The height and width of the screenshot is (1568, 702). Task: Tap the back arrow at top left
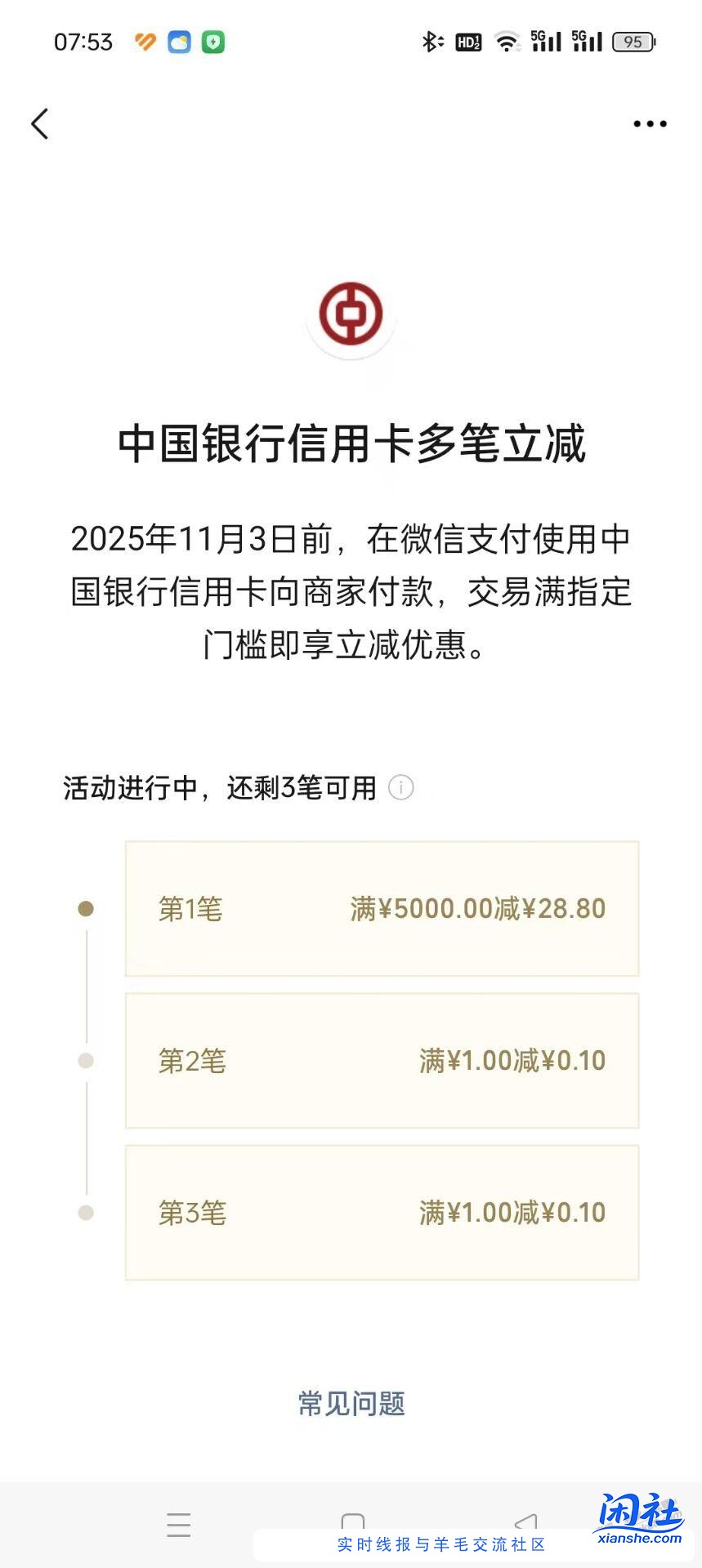(38, 123)
